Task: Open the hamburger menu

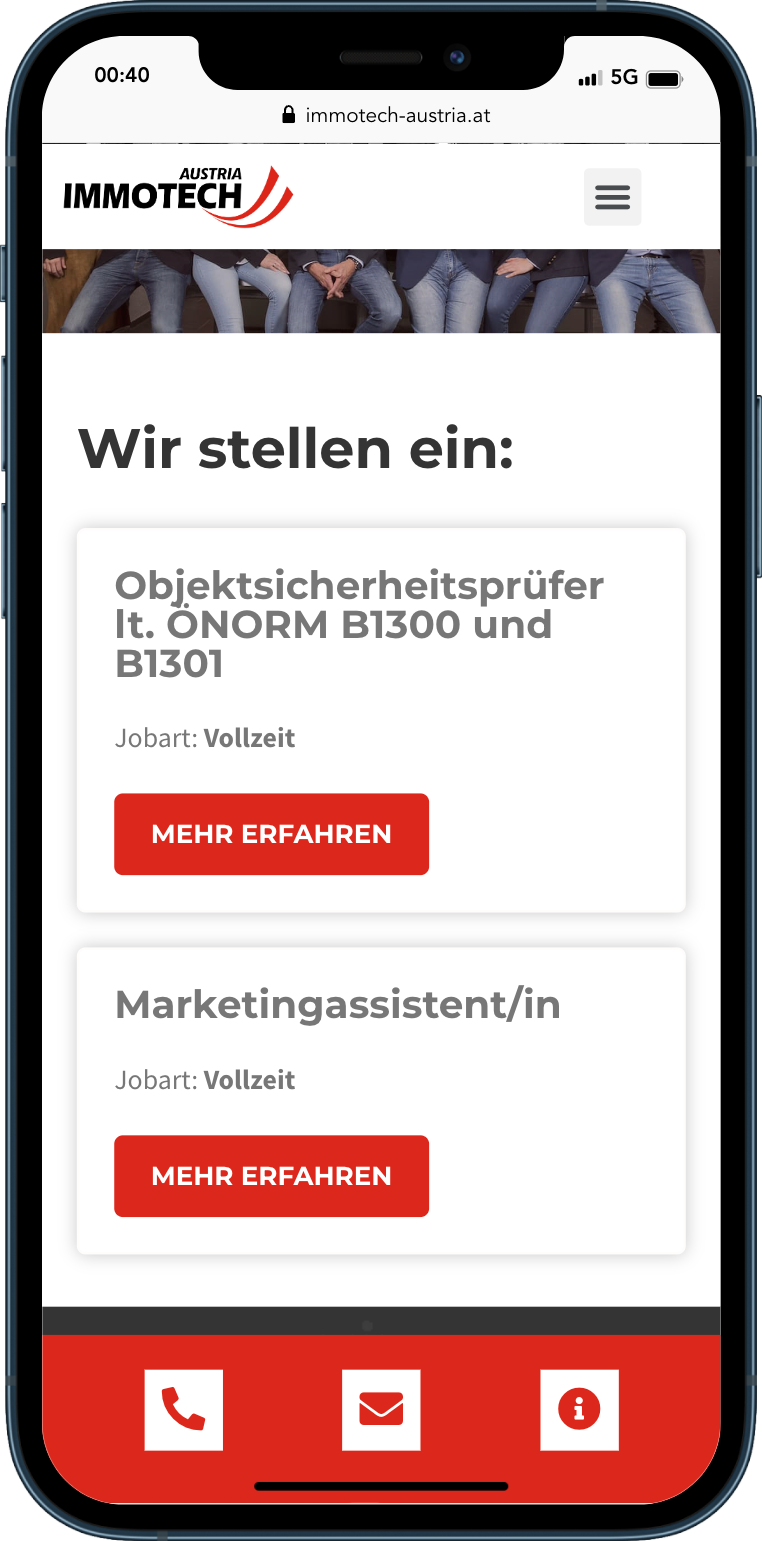Action: click(x=612, y=197)
